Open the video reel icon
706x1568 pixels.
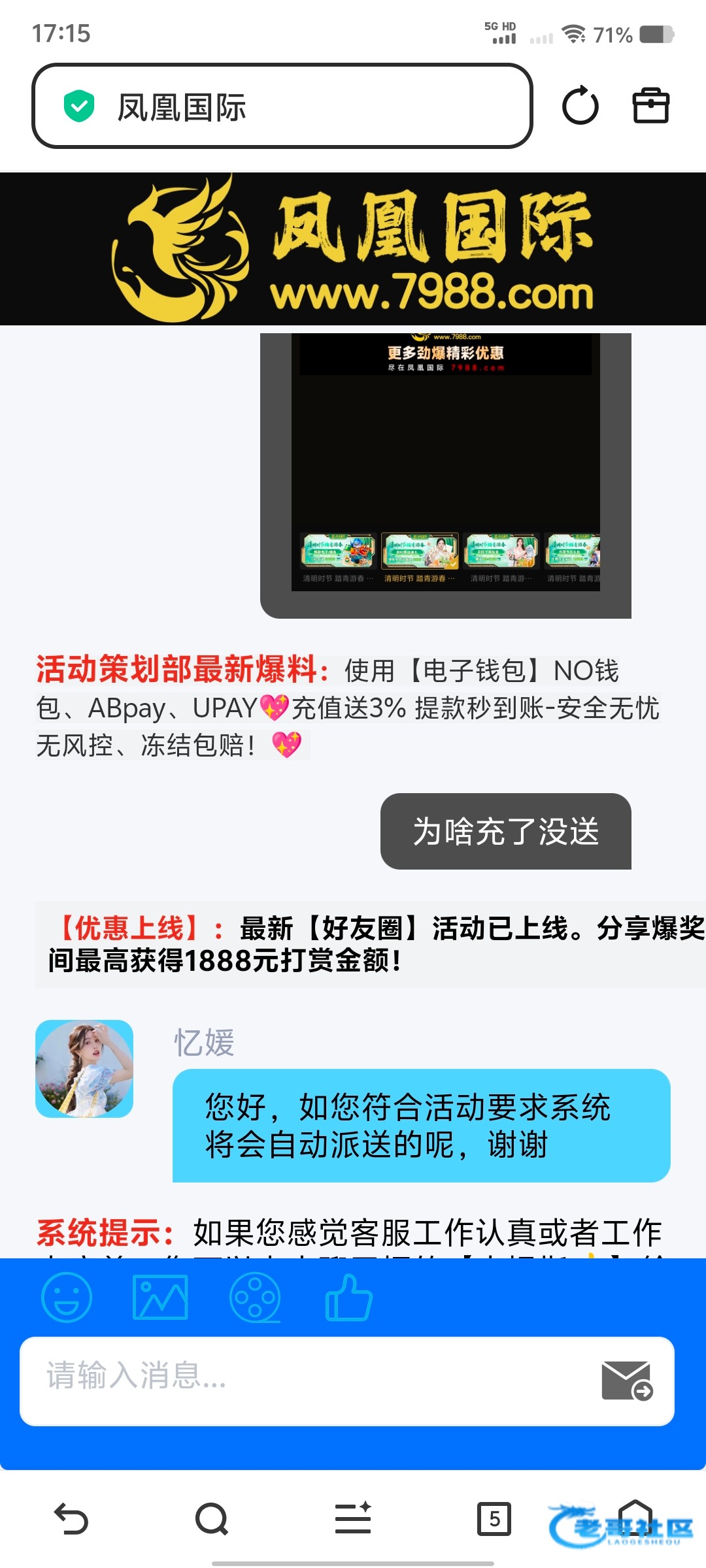255,1297
